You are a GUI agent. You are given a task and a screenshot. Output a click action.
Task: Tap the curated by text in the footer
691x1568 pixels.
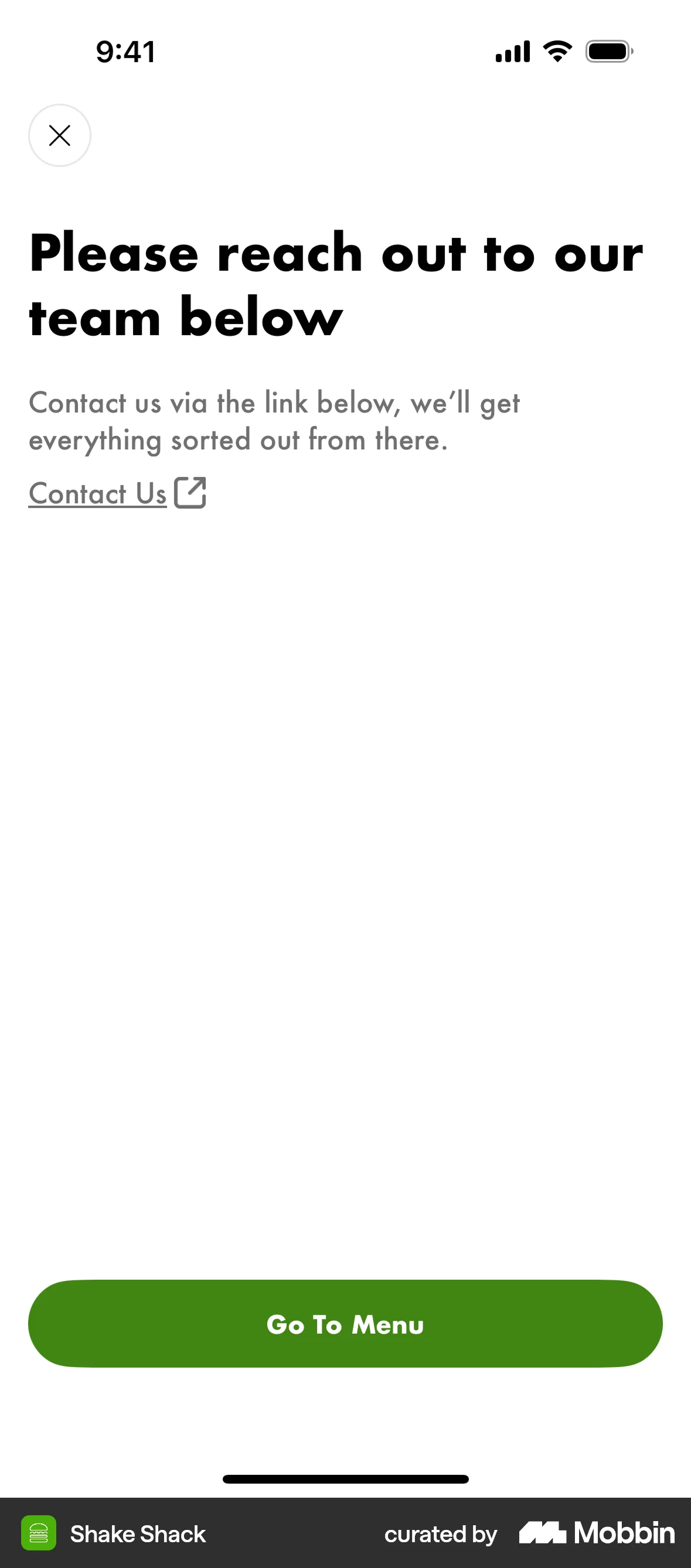[x=440, y=1535]
